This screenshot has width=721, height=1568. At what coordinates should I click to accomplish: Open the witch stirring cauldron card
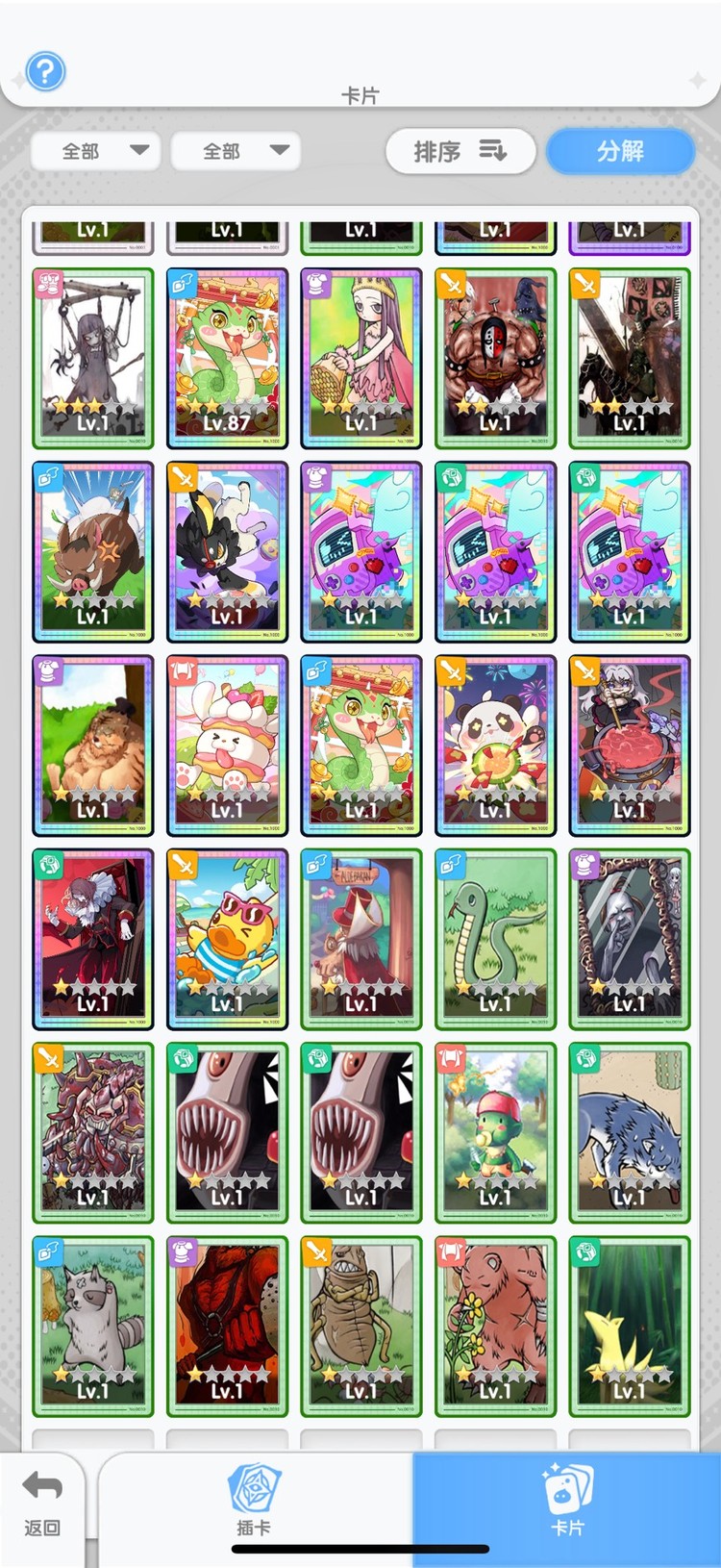click(x=630, y=746)
